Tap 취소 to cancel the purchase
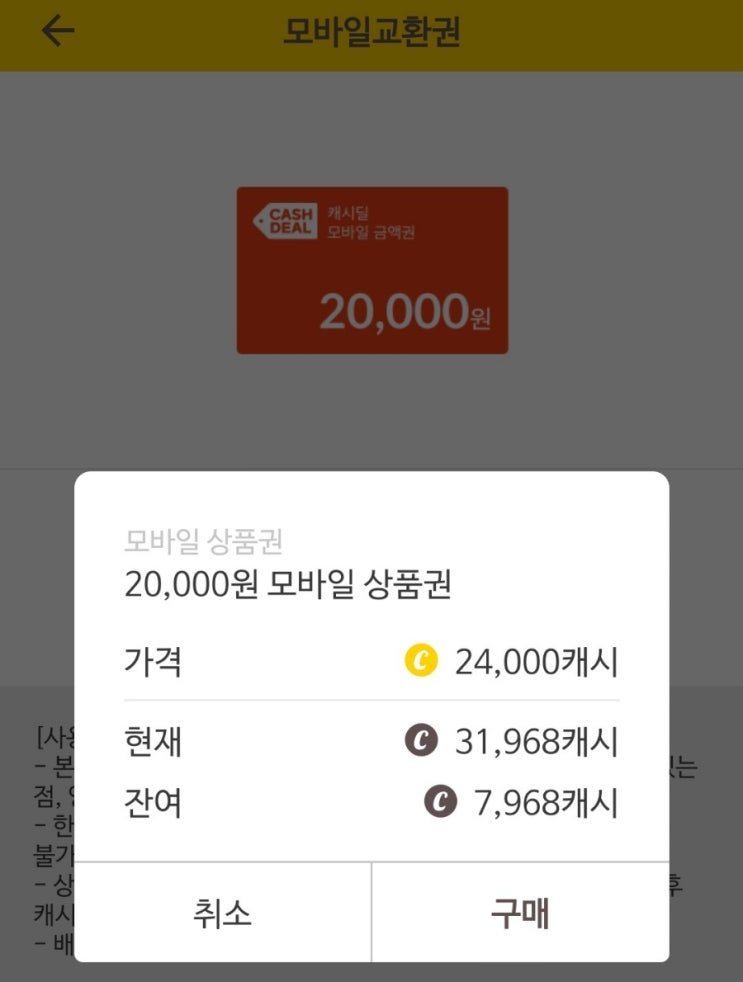Screen dimensions: 743x982 (222, 912)
